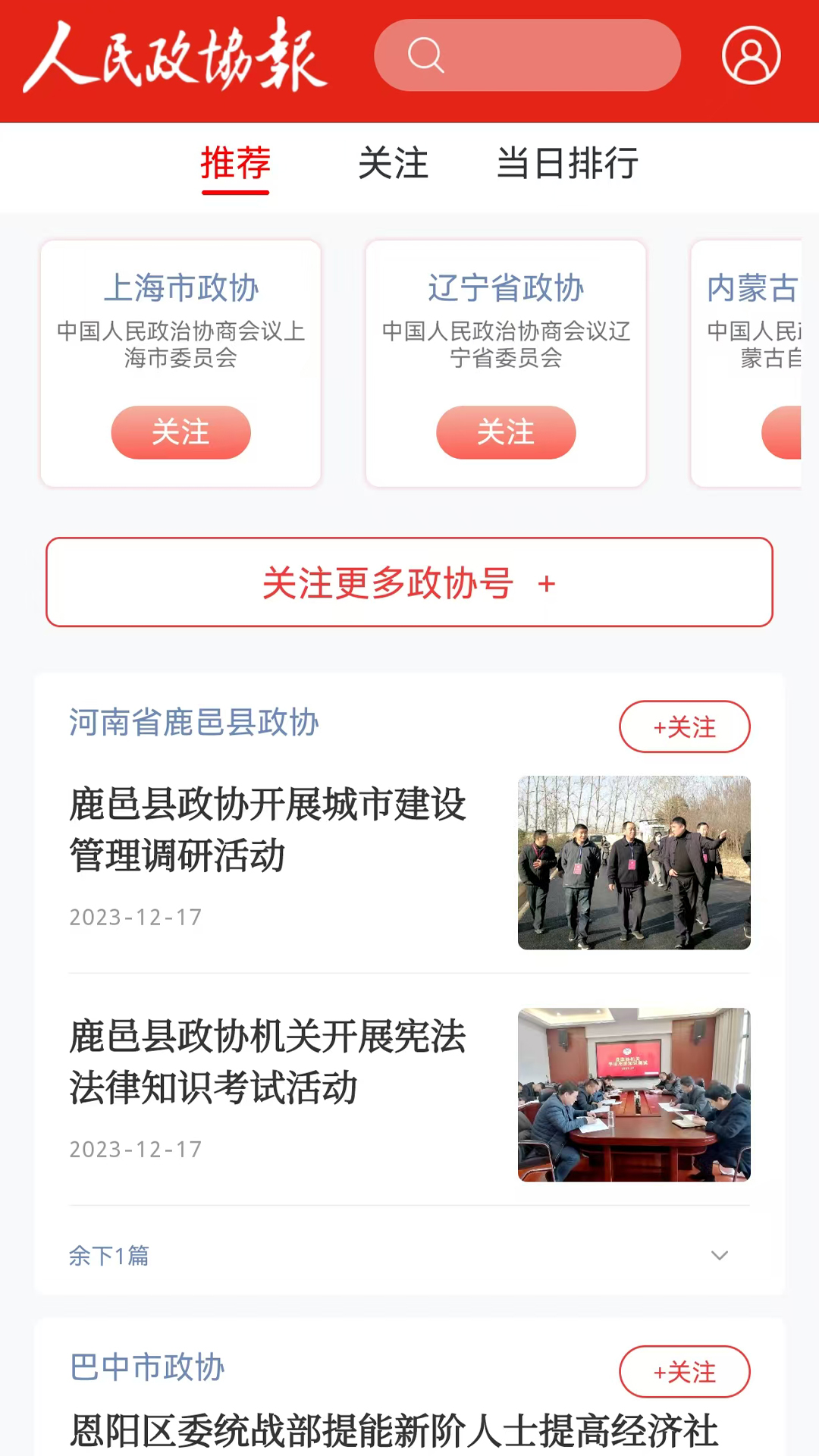
Task: Follow 上海市政协 with its 关注 button
Action: click(180, 432)
